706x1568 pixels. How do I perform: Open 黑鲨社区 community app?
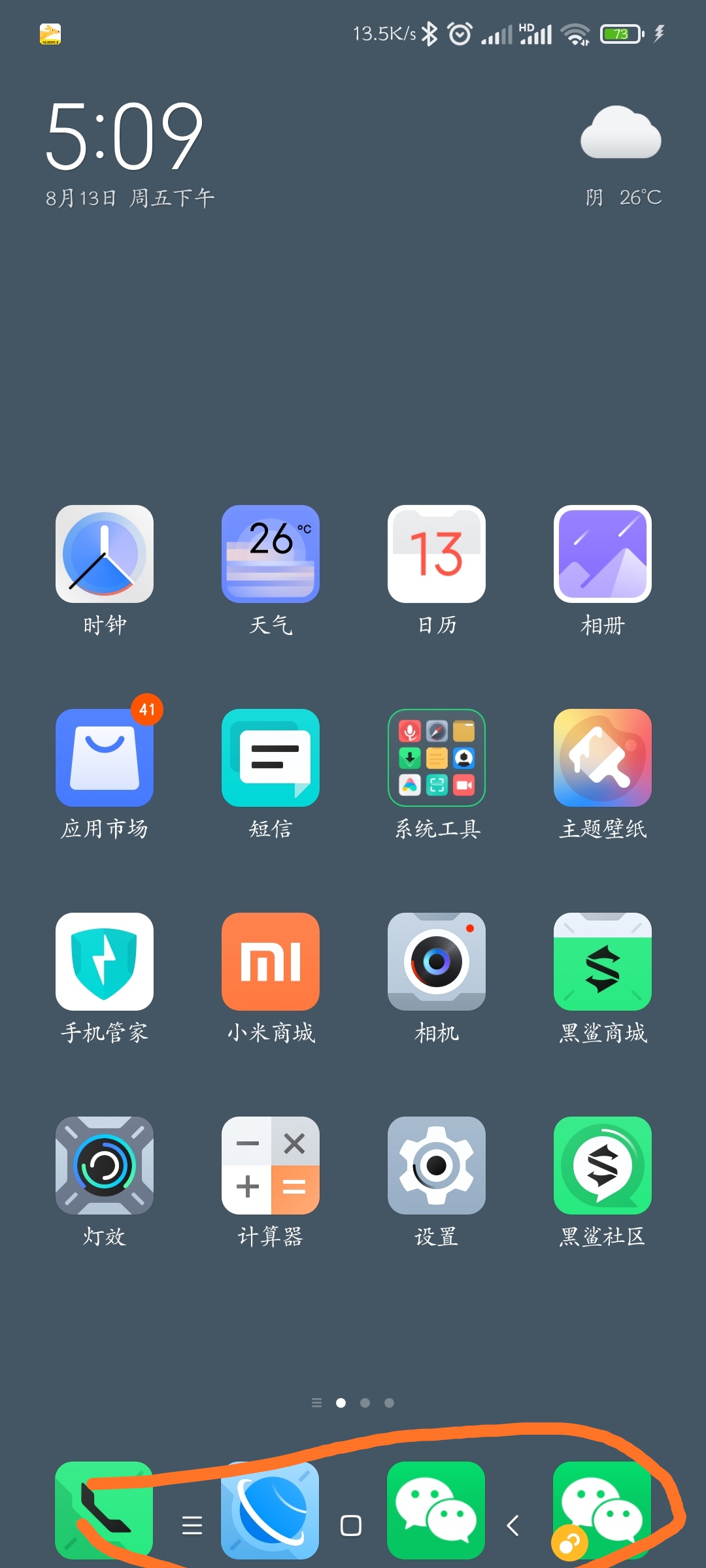click(x=603, y=1166)
